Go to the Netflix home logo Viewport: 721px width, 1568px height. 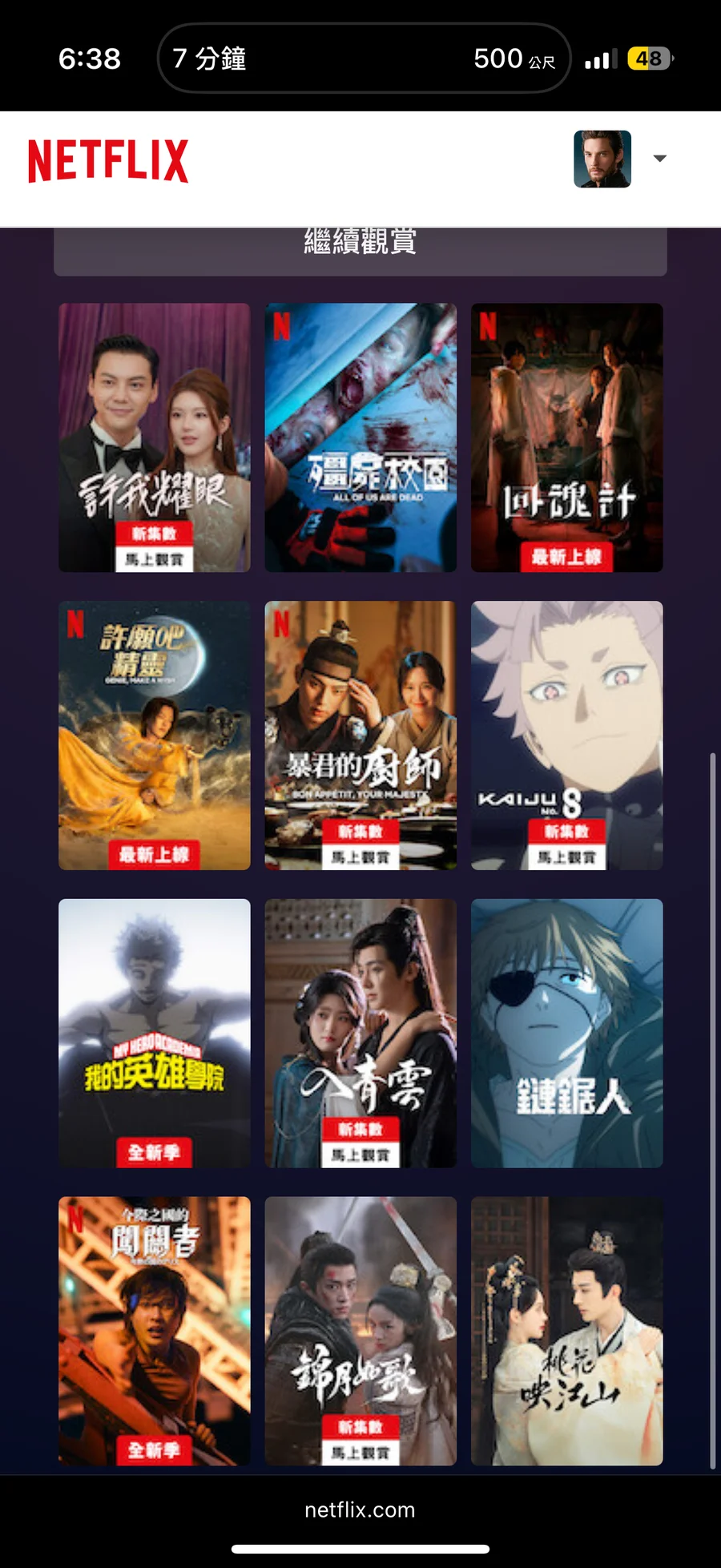pos(108,161)
